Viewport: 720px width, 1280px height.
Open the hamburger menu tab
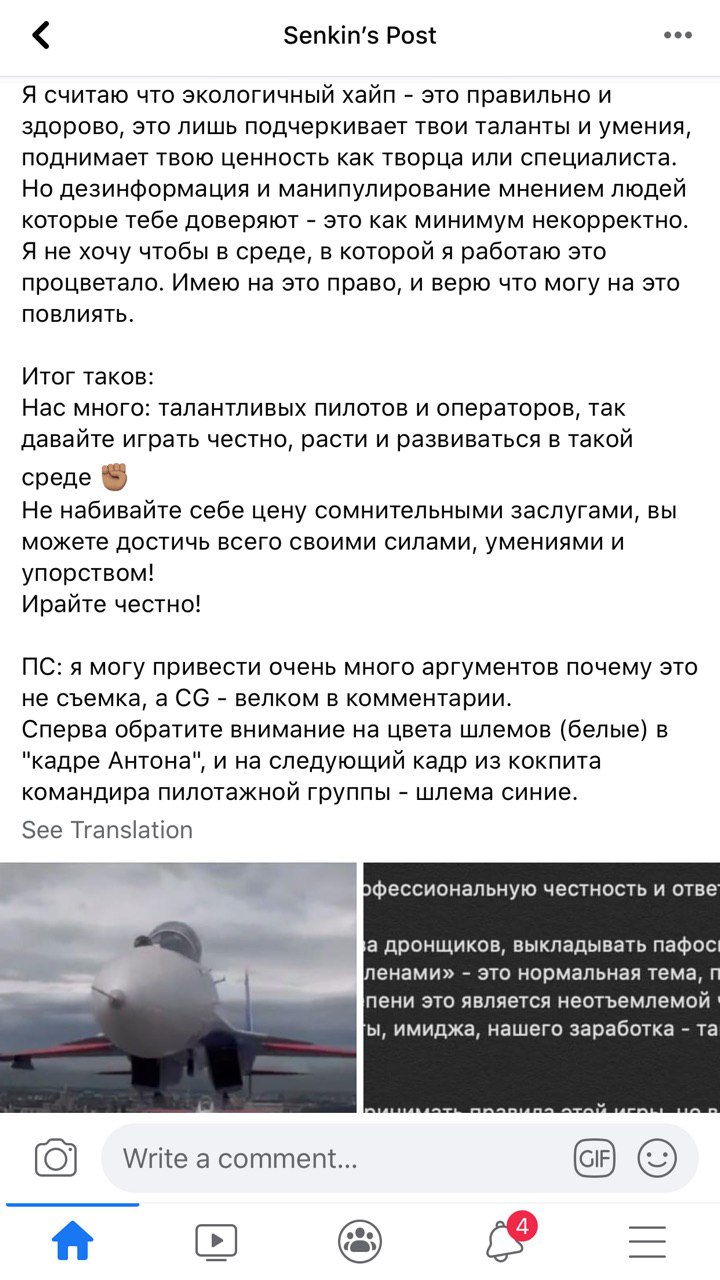pos(647,1242)
